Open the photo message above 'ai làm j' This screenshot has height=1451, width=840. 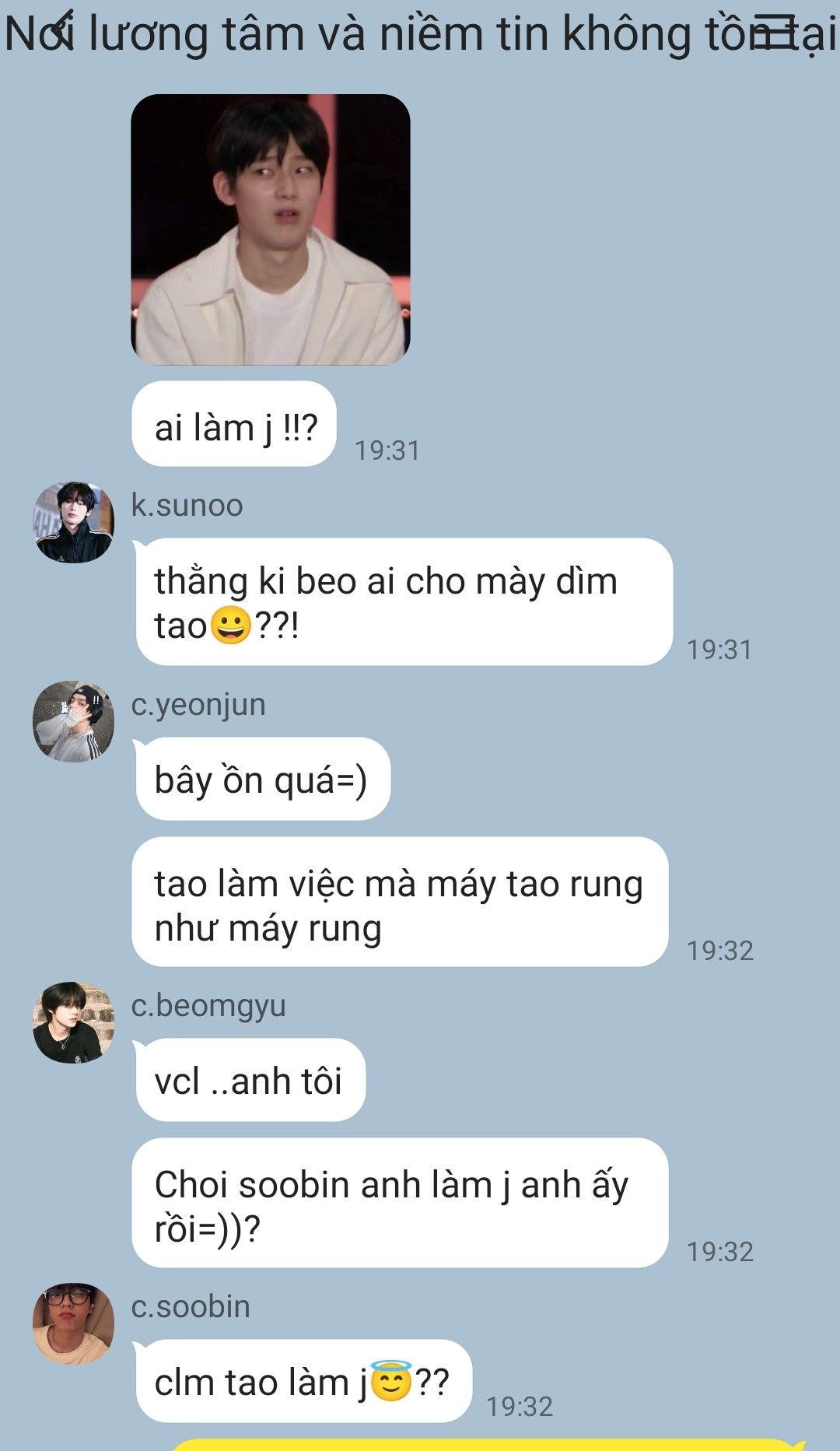[x=270, y=230]
